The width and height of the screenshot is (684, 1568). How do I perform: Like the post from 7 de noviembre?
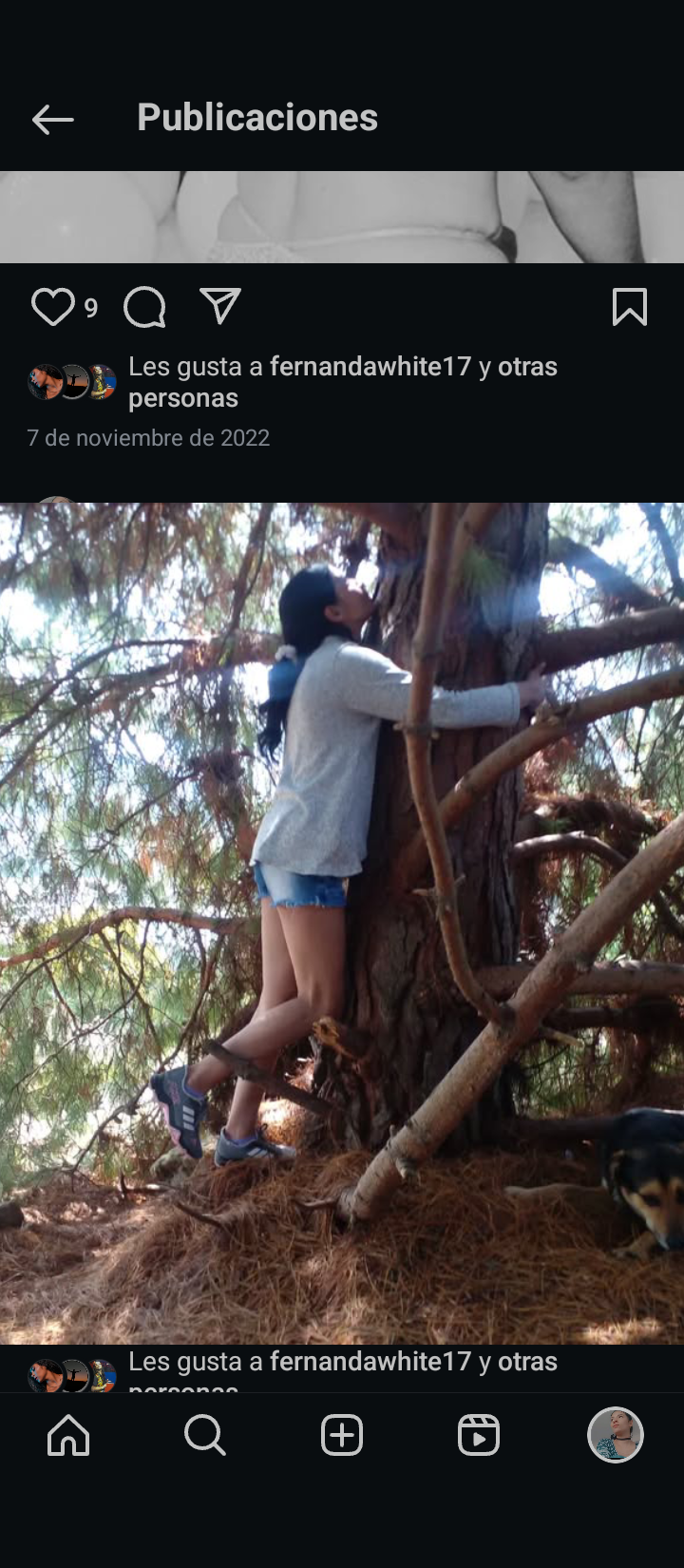[x=52, y=308]
